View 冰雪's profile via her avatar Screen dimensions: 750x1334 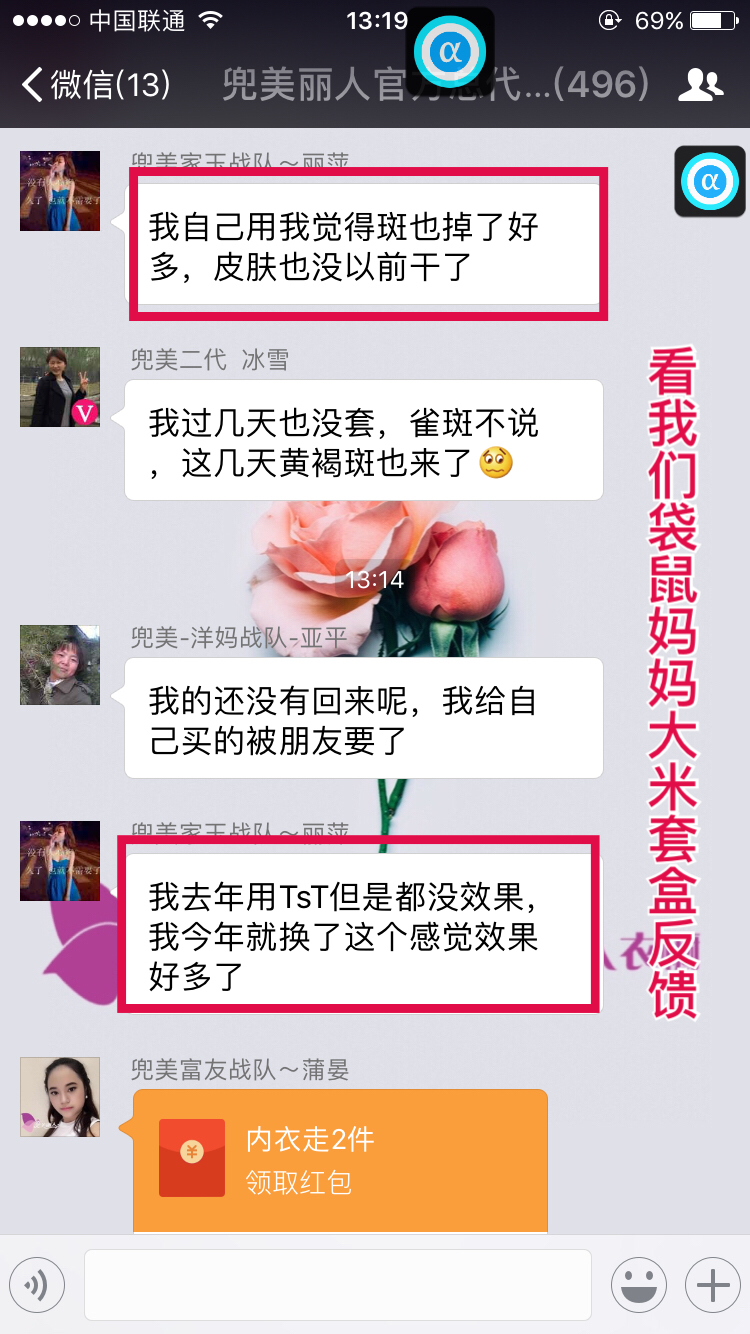(60, 387)
